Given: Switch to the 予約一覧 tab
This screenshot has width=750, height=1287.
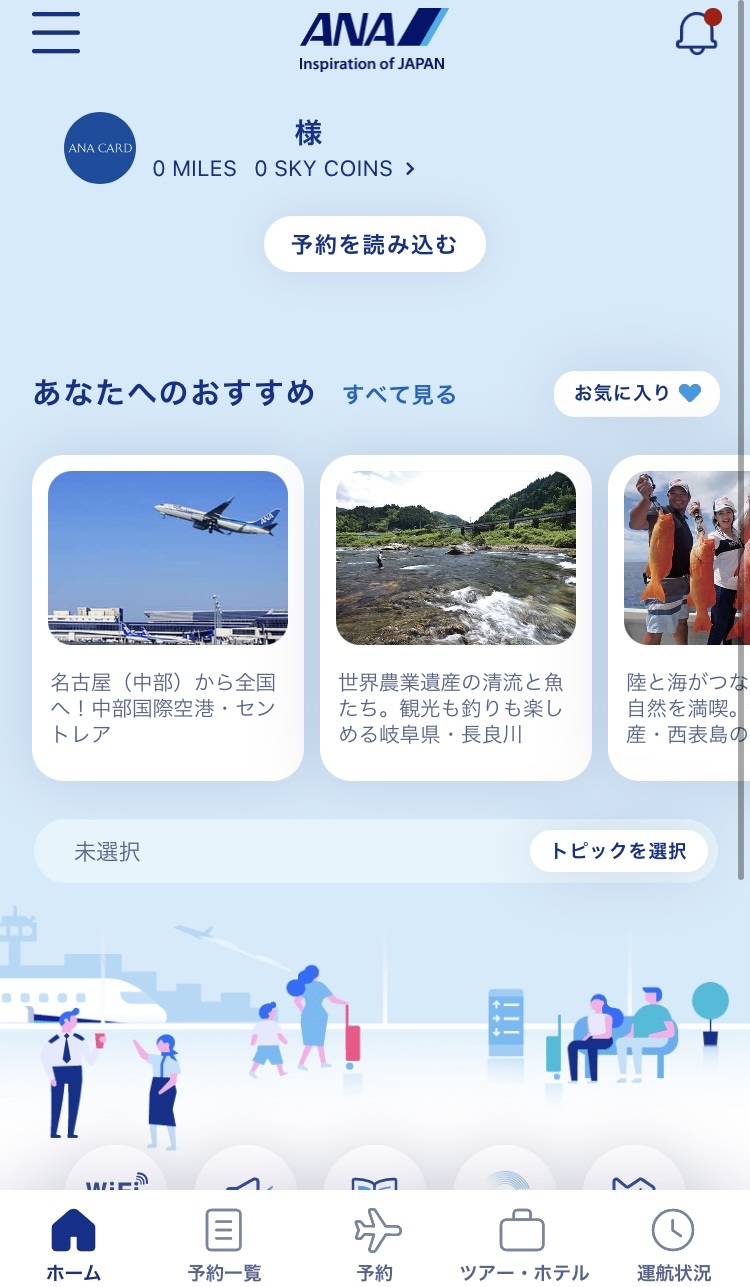Looking at the screenshot, I should pos(224,1245).
